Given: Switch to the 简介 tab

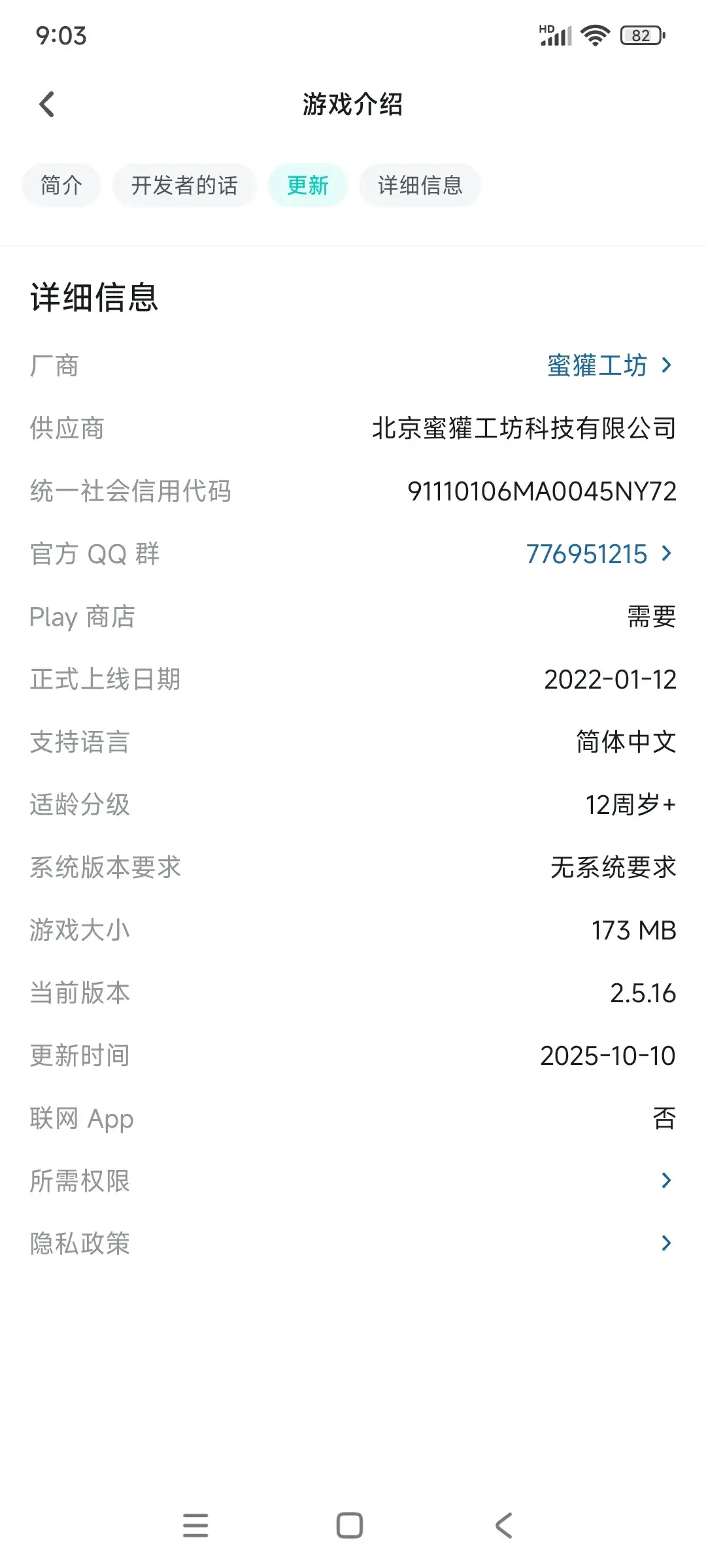Looking at the screenshot, I should tap(61, 185).
